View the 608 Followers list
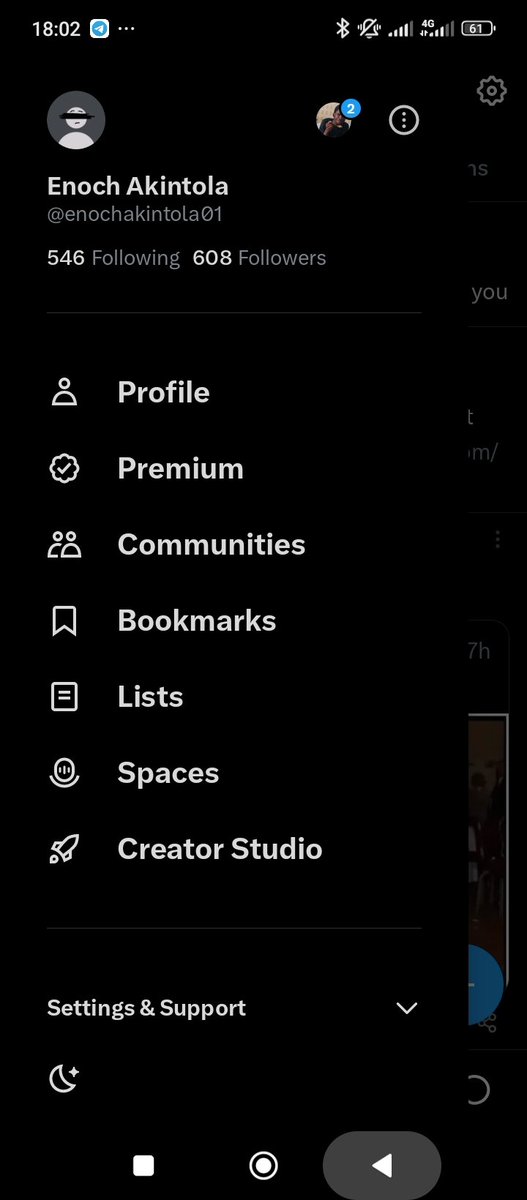 tap(259, 258)
